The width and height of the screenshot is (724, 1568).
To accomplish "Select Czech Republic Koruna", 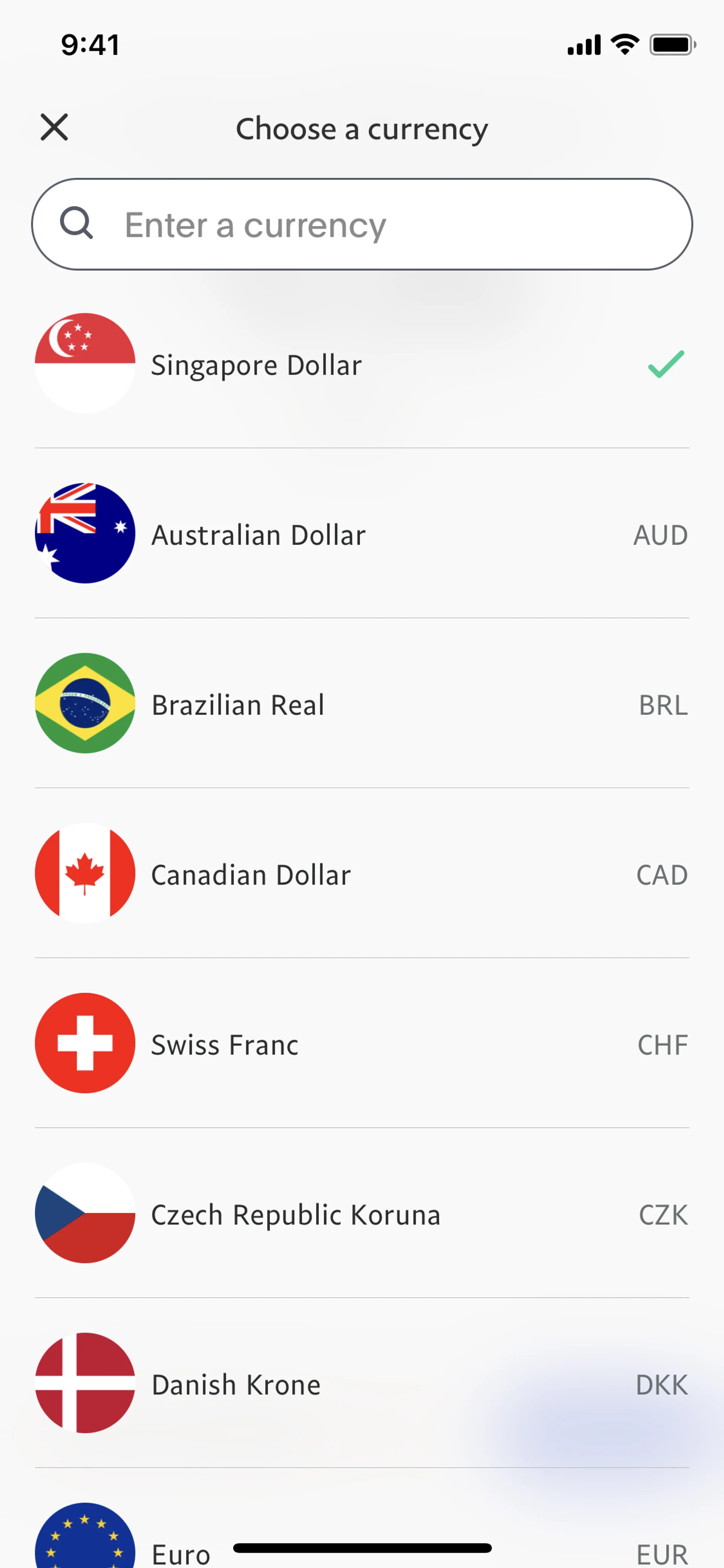I will tap(362, 1213).
